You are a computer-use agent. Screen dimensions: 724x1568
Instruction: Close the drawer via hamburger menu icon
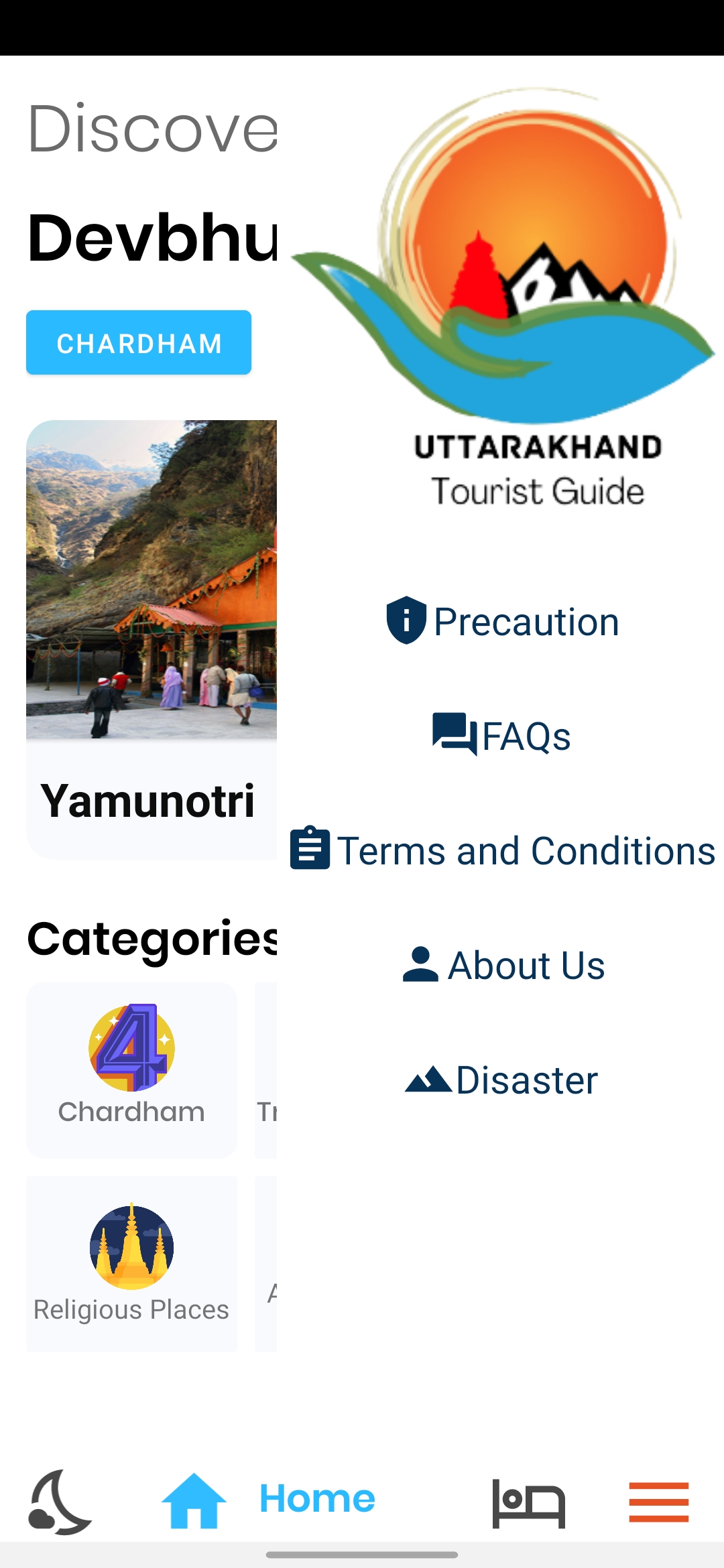(x=658, y=1502)
